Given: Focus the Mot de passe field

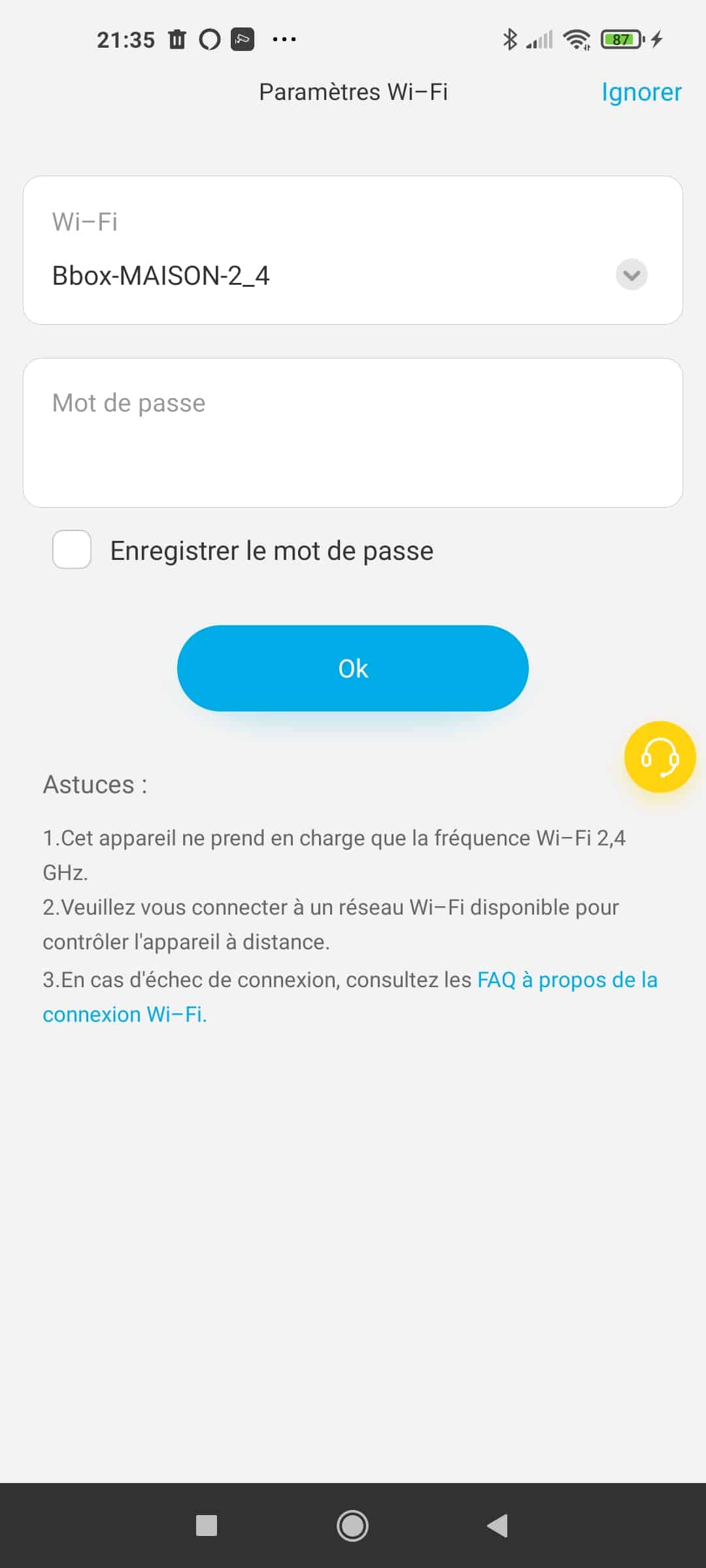Looking at the screenshot, I should (353, 432).
